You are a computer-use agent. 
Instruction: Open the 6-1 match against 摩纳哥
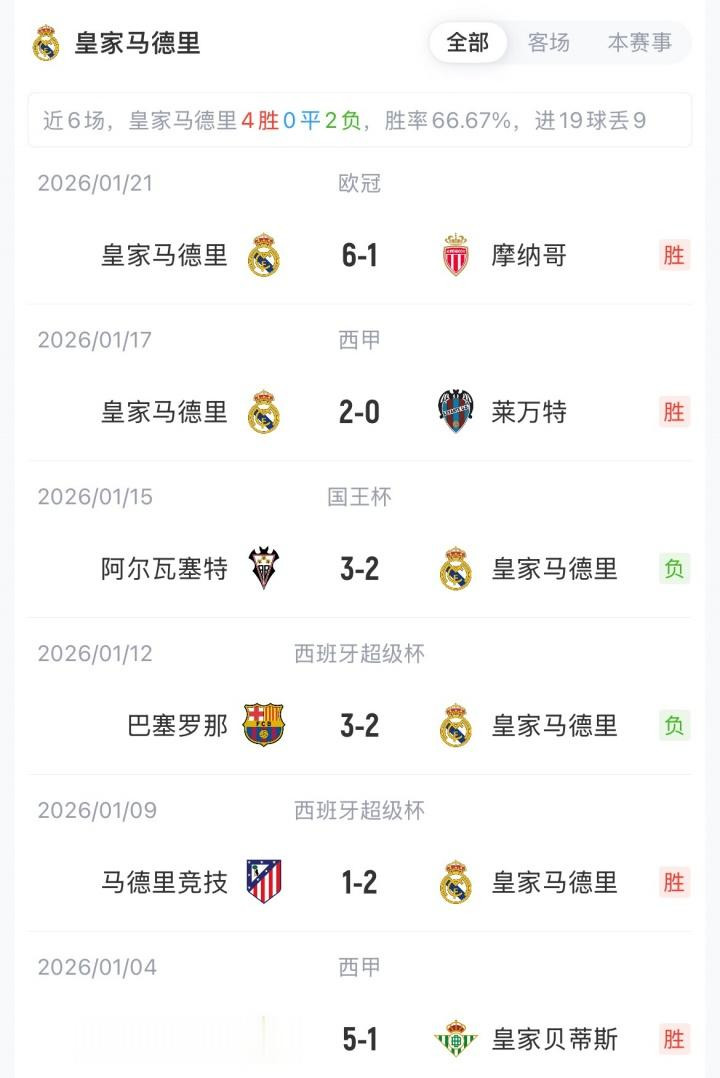point(360,255)
